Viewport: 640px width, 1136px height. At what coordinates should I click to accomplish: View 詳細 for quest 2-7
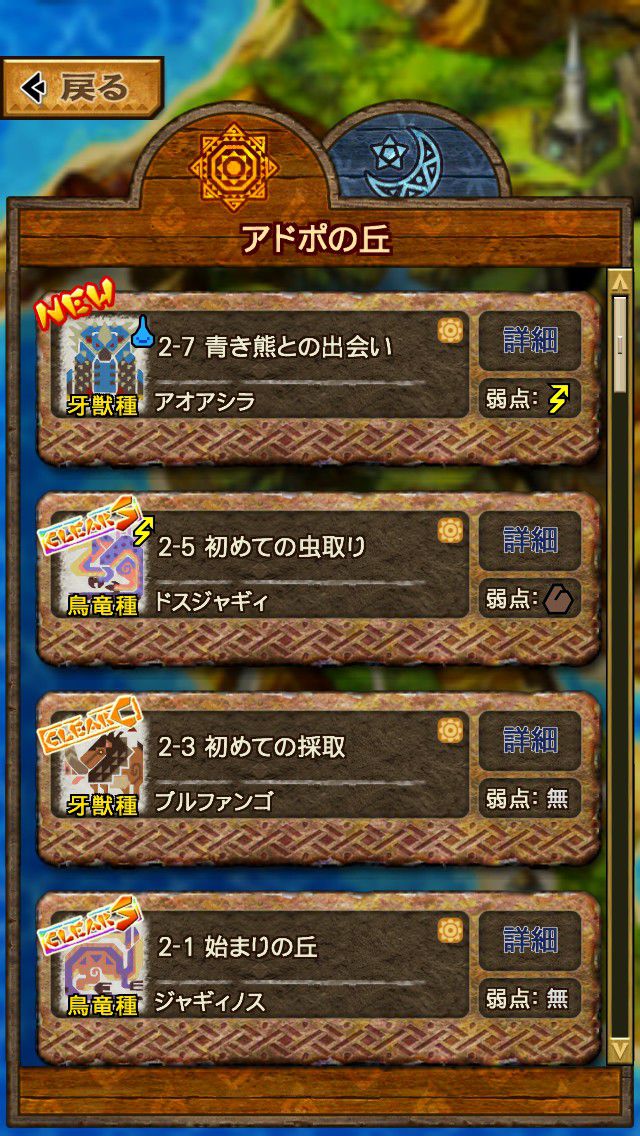[x=529, y=341]
